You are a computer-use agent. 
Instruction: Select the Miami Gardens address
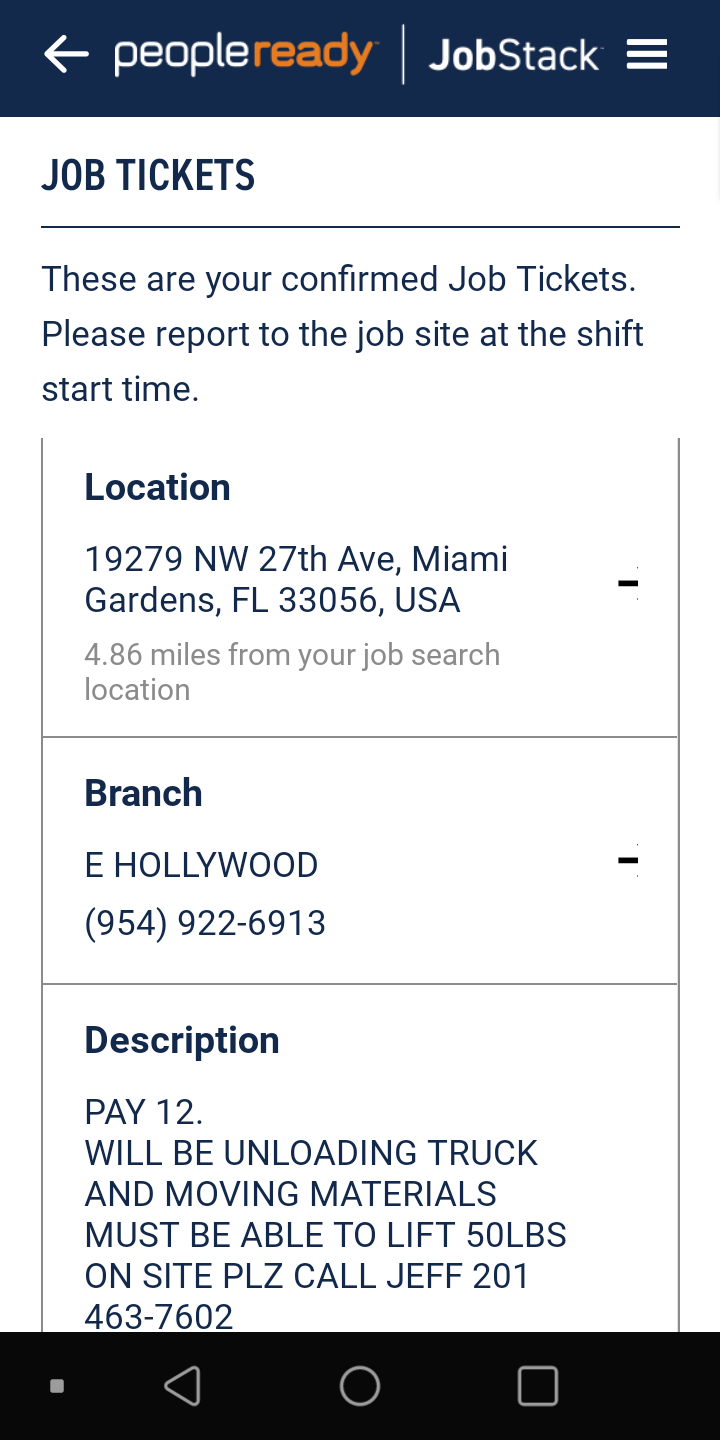(x=296, y=580)
